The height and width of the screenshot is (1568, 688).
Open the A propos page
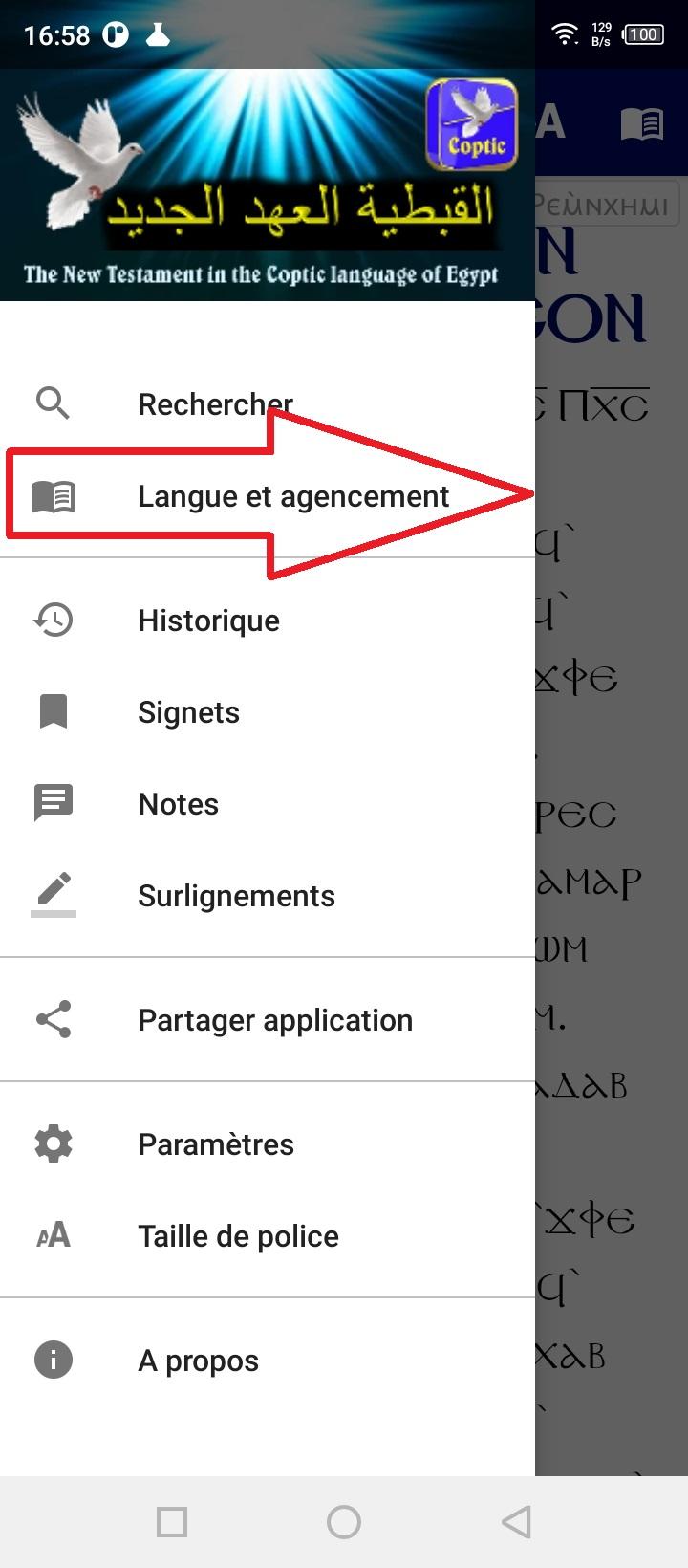(x=198, y=1361)
